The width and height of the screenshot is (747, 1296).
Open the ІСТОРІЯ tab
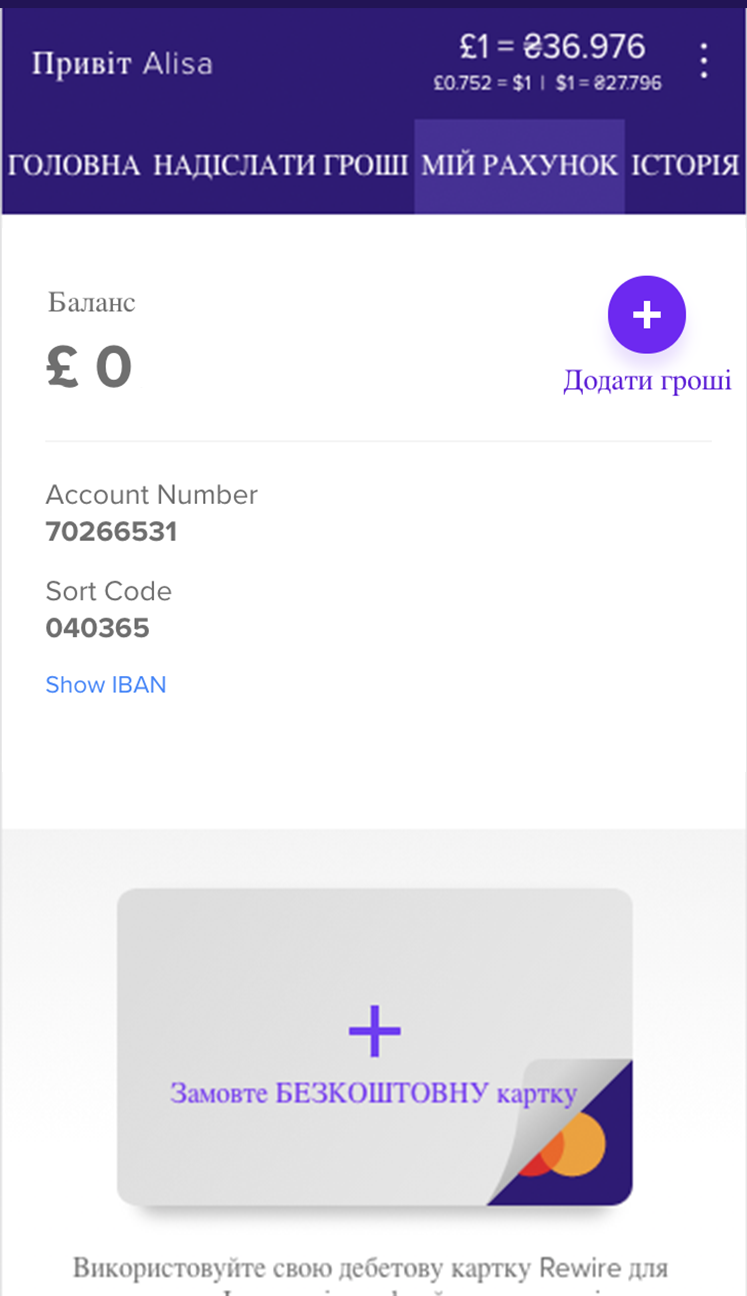click(x=685, y=166)
